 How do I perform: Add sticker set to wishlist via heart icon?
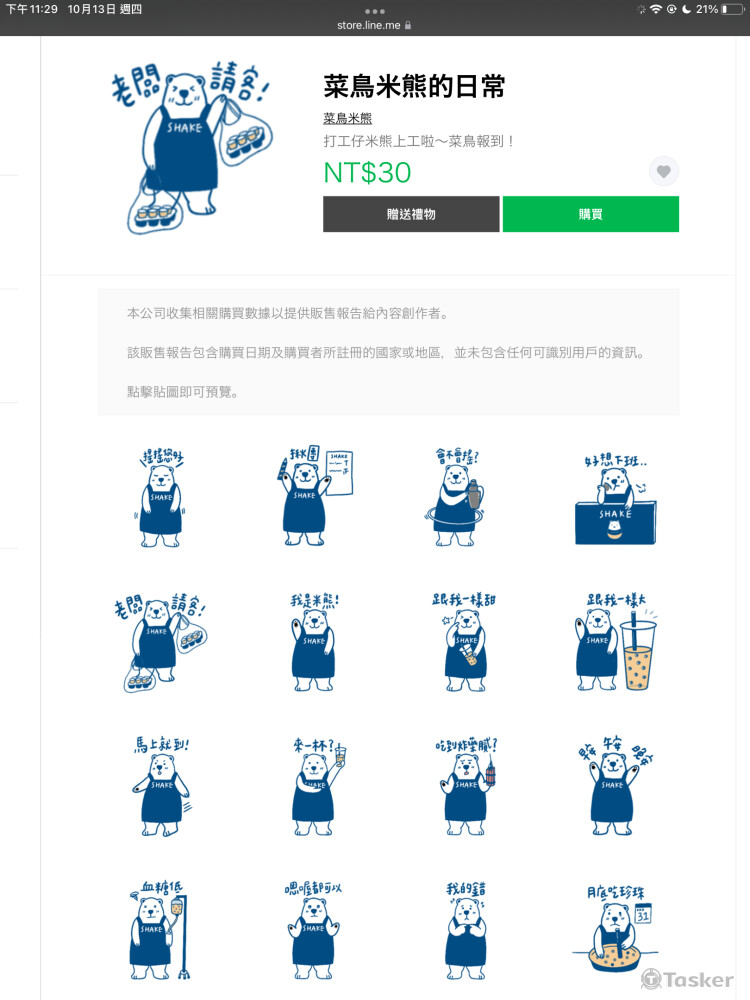(x=663, y=171)
